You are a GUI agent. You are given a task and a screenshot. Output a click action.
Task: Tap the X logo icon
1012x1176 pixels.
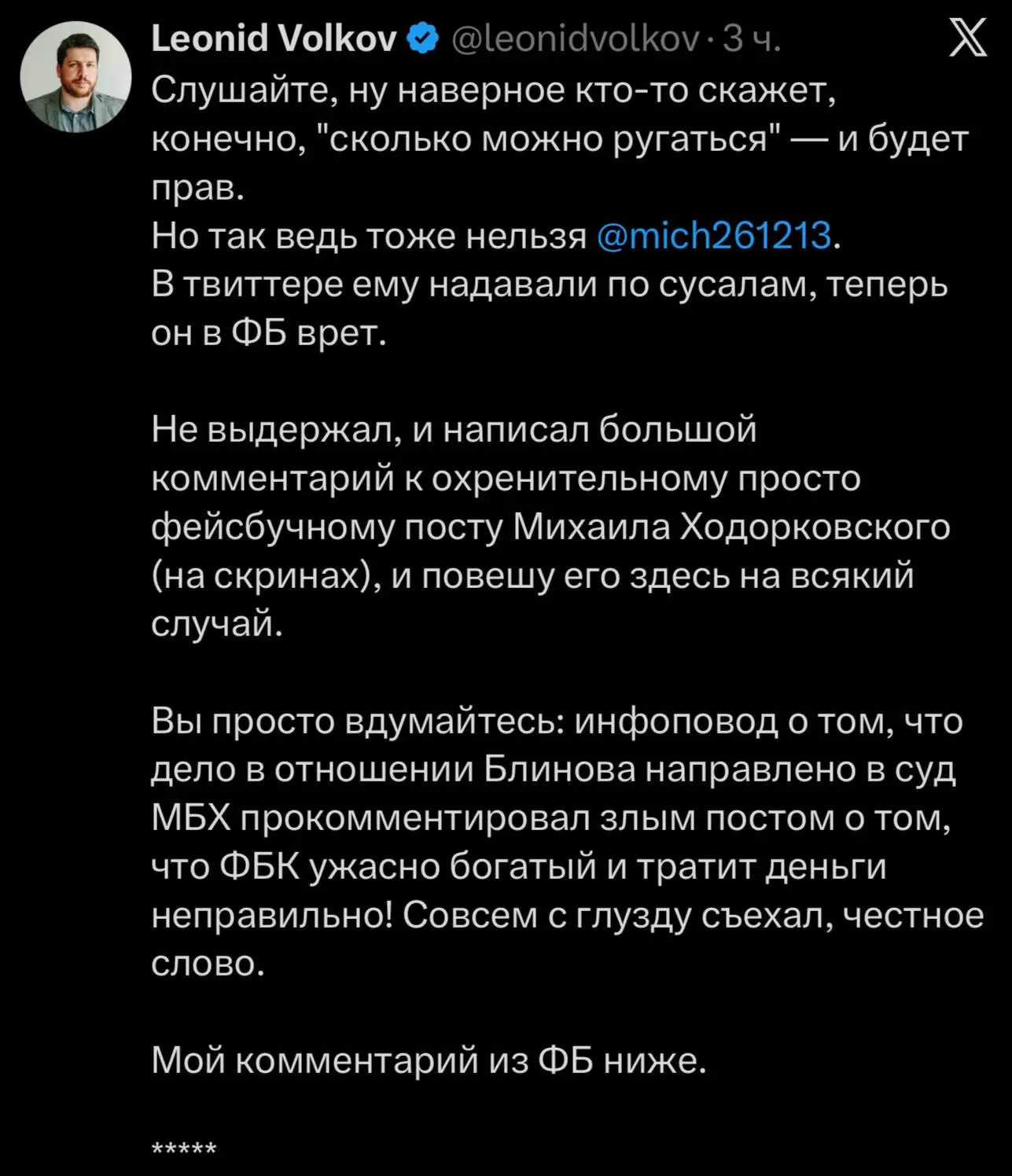[x=967, y=39]
